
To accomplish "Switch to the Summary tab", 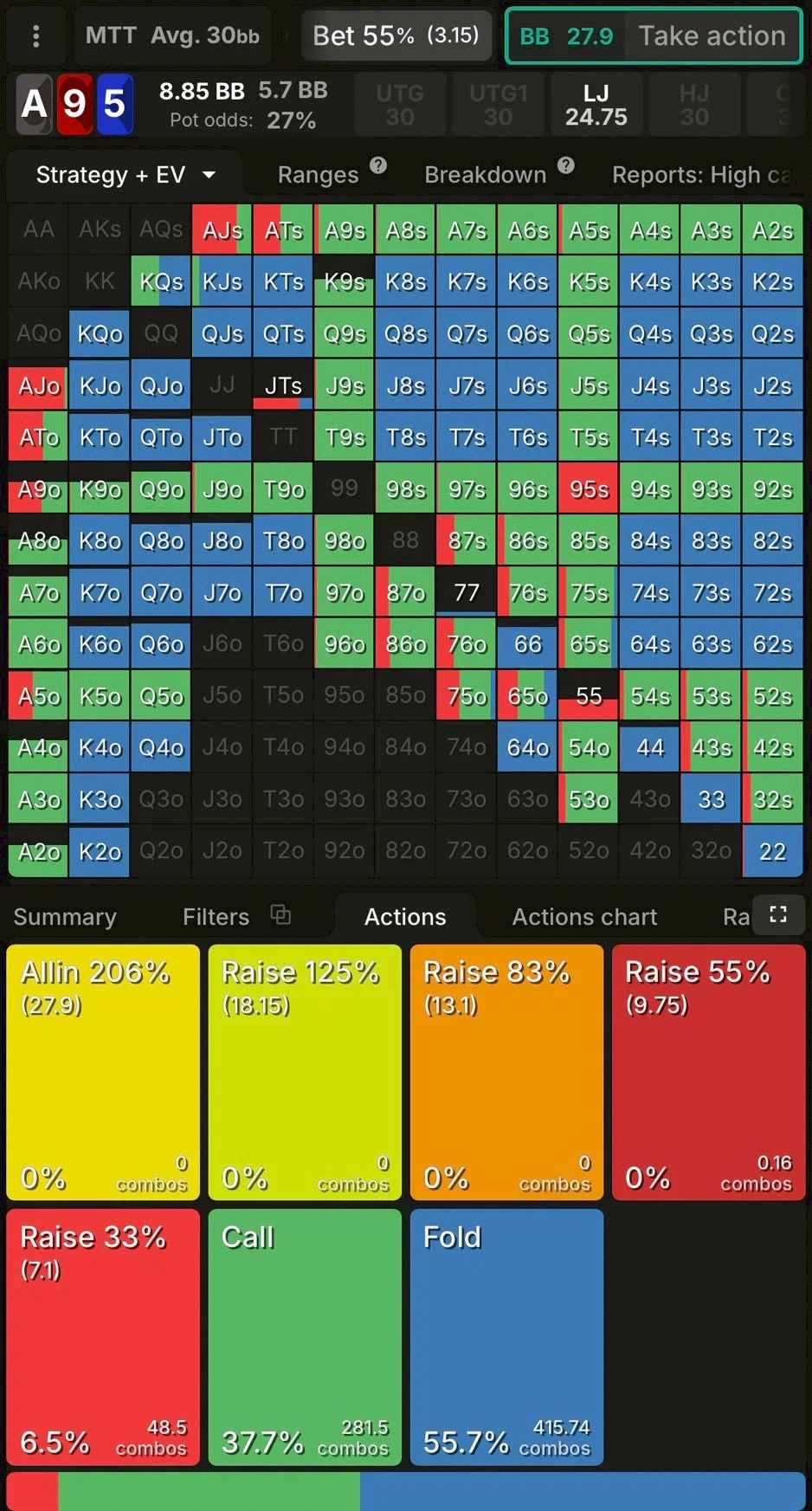I will click(65, 916).
